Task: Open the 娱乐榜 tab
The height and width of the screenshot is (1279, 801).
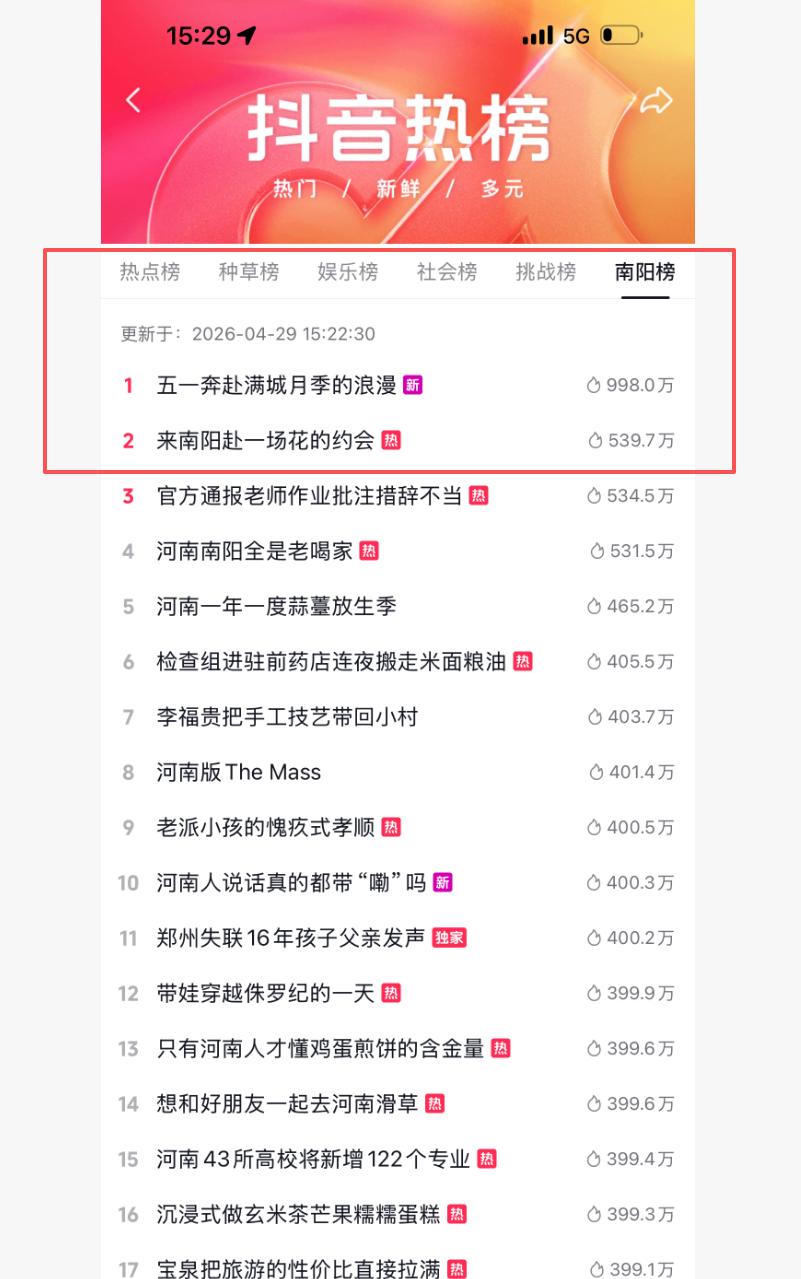Action: coord(348,272)
